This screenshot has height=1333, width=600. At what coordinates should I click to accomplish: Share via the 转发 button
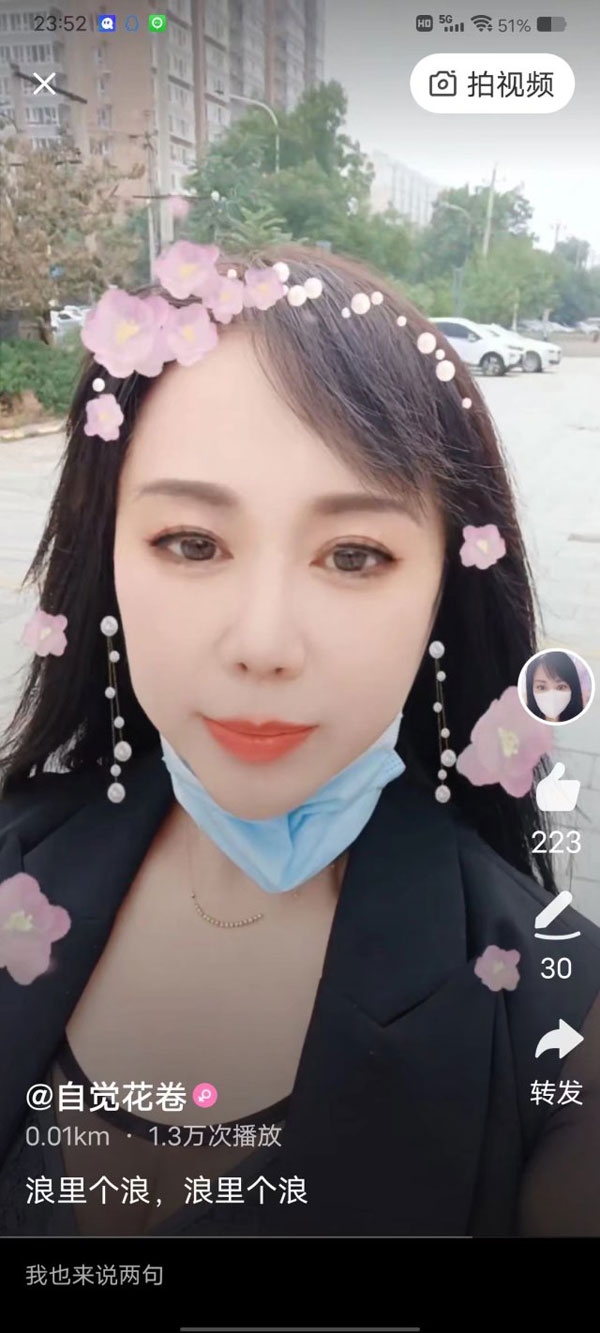[557, 1043]
